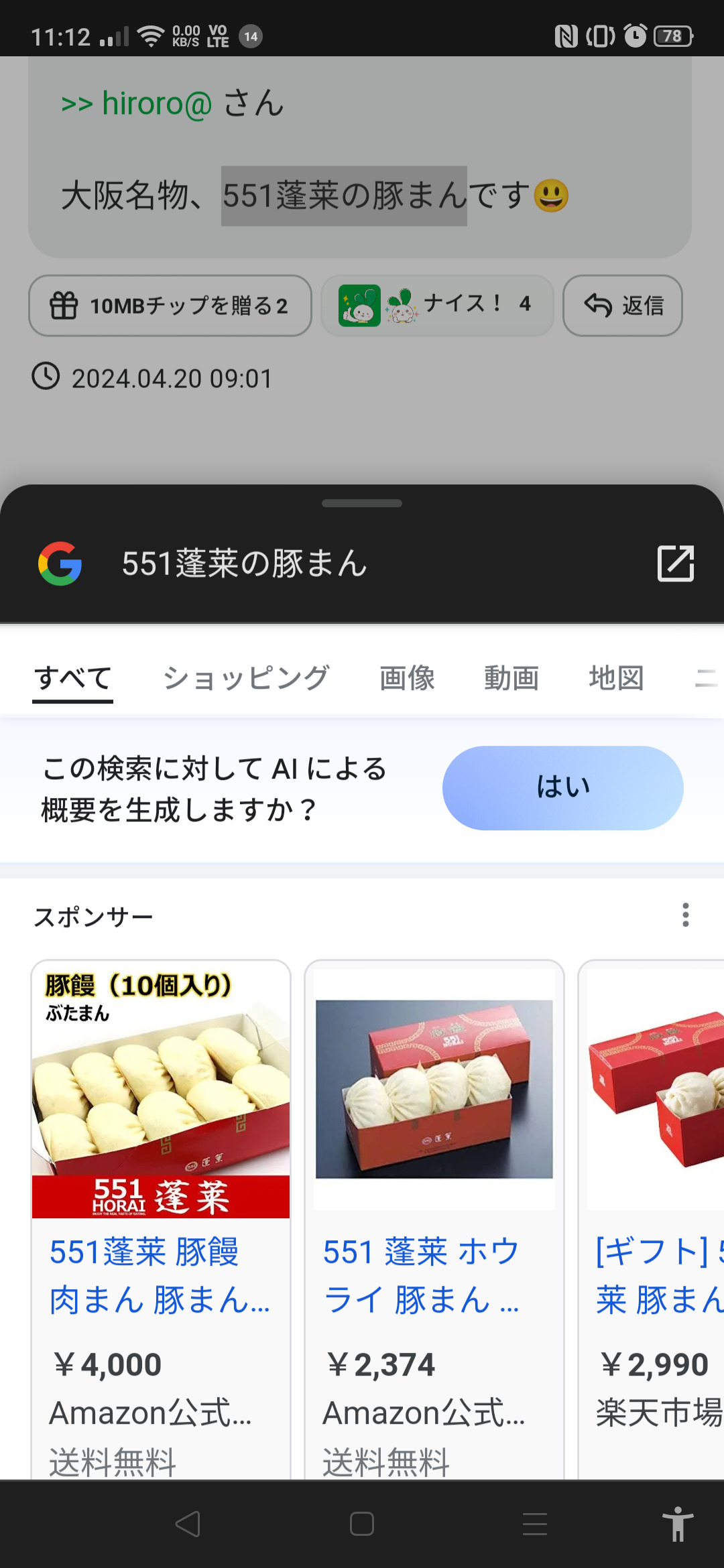
Task: Give a ナイス！ to this post
Action: 437,306
